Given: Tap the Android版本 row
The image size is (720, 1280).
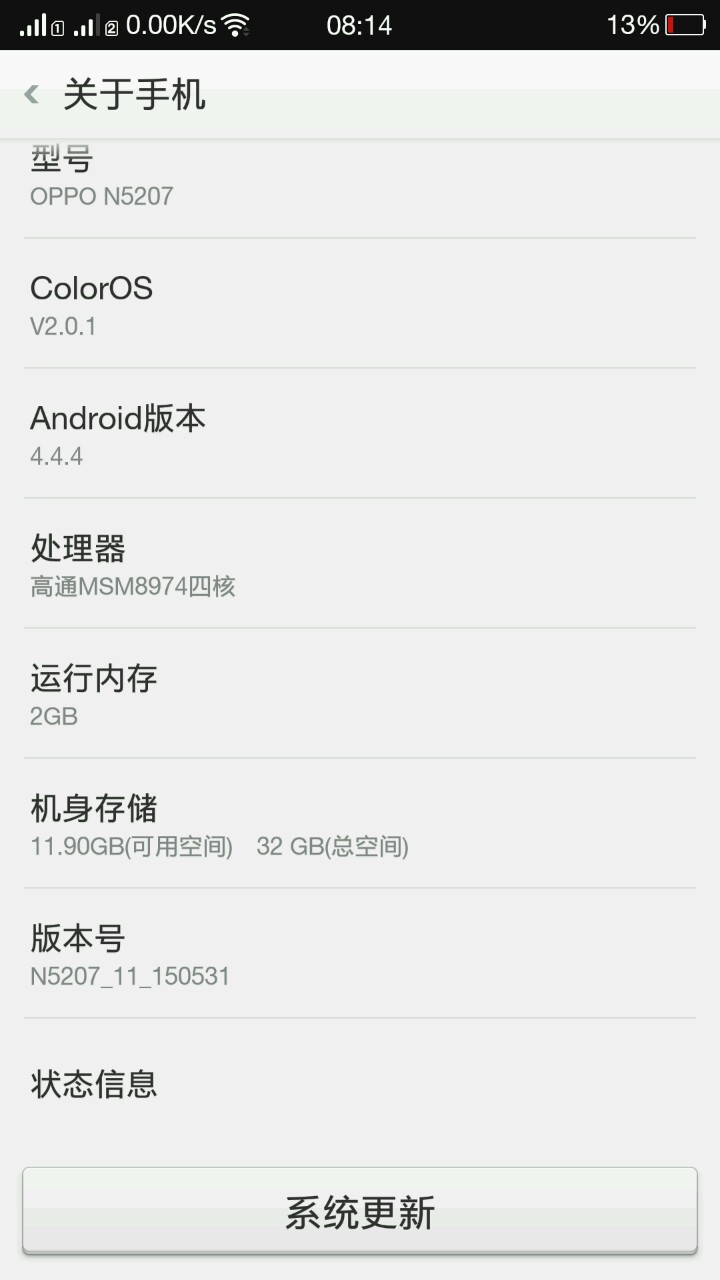Looking at the screenshot, I should click(360, 434).
